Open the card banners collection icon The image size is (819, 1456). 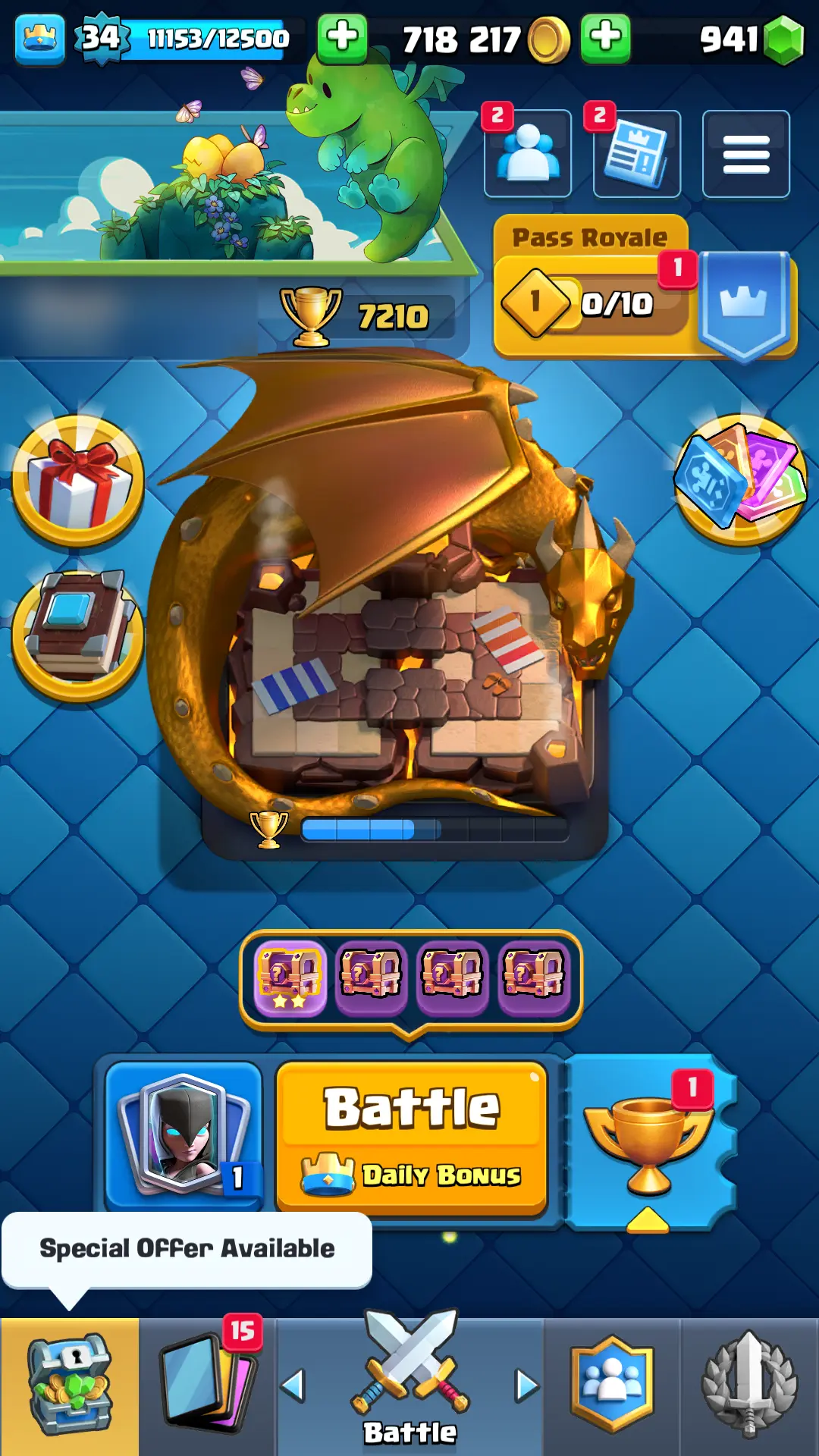(740, 480)
